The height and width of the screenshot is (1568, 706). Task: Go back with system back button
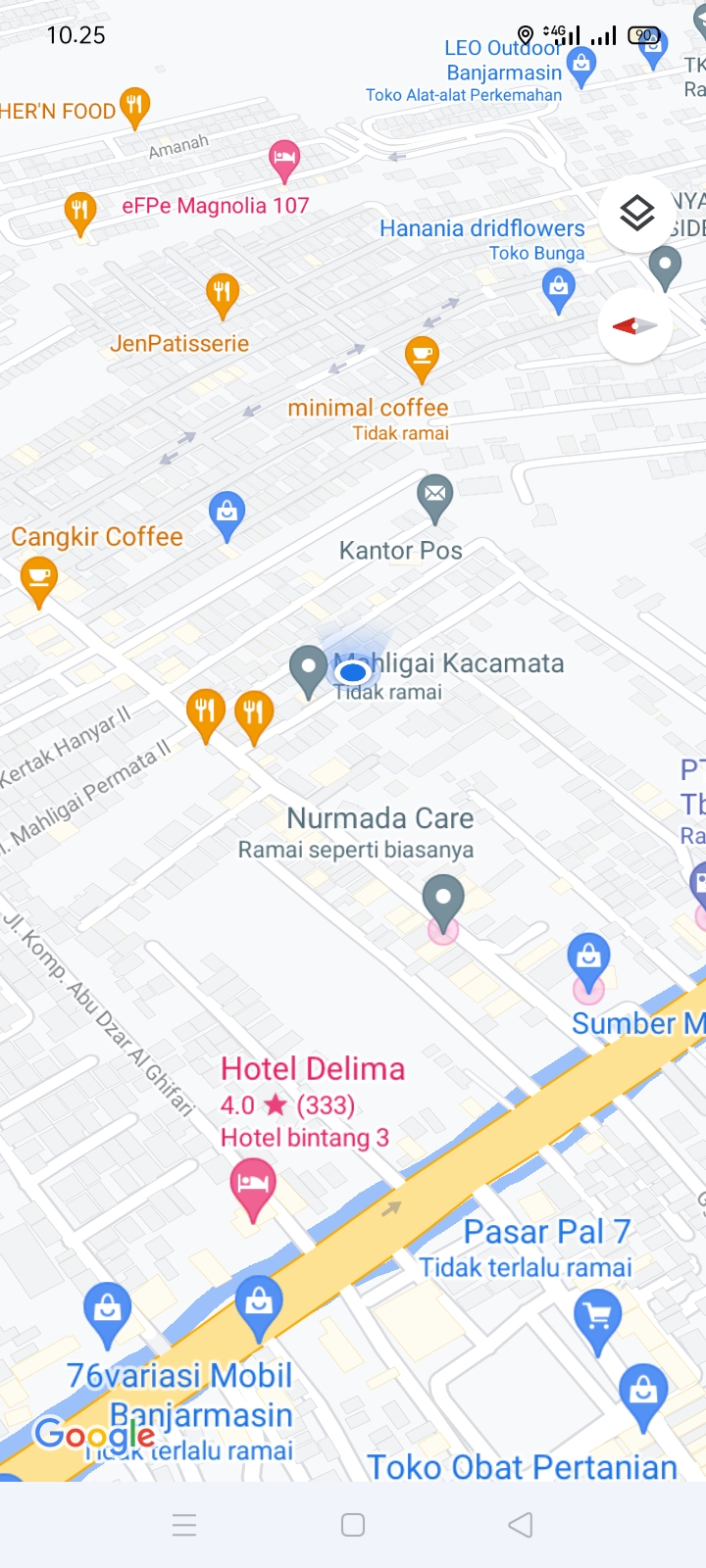click(521, 1525)
